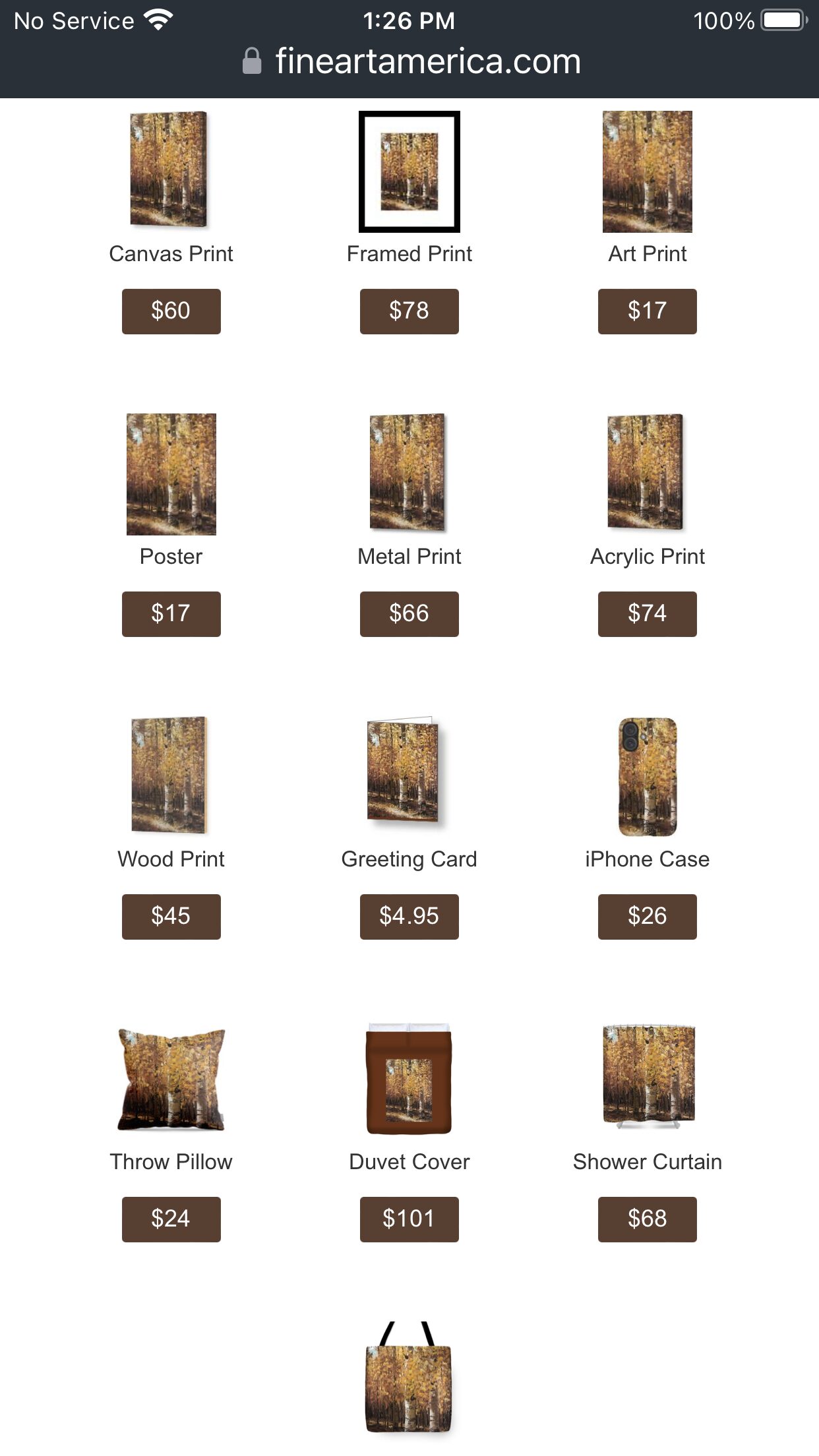Image resolution: width=819 pixels, height=1456 pixels.
Task: Choose the $68 Shower Curtain button
Action: [647, 1219]
